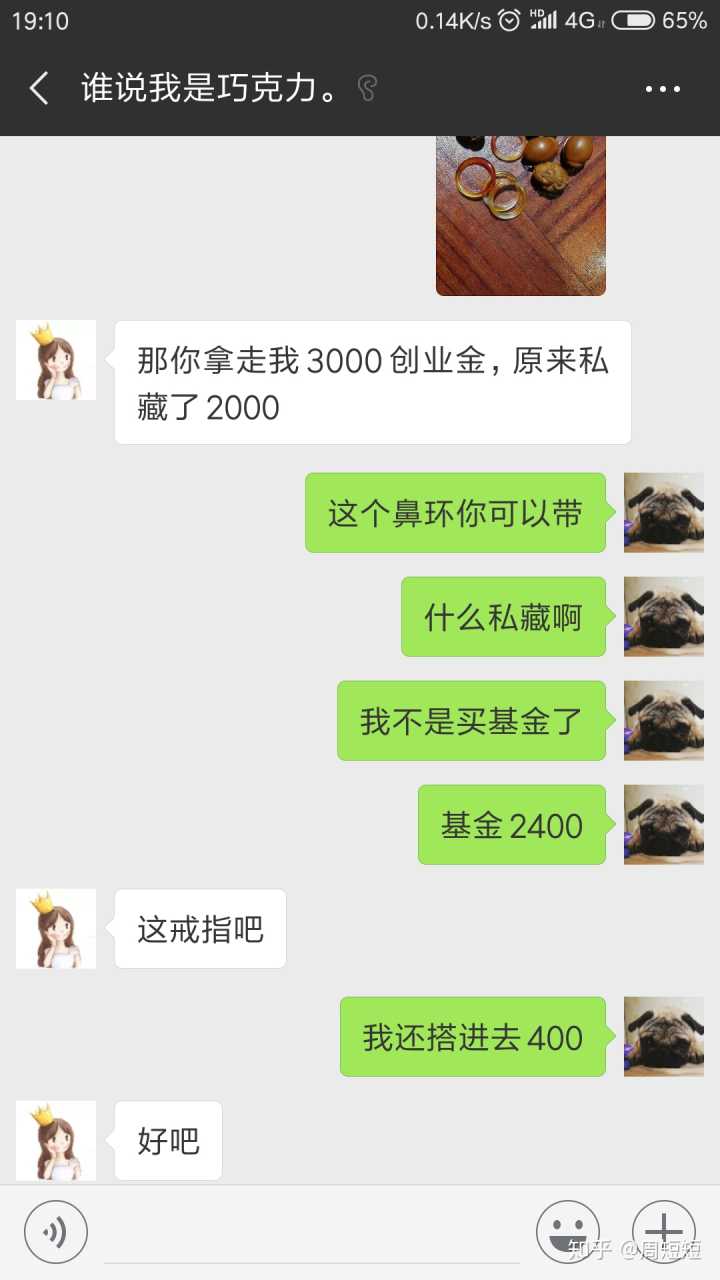Open the chat info overflow menu

(x=662, y=89)
